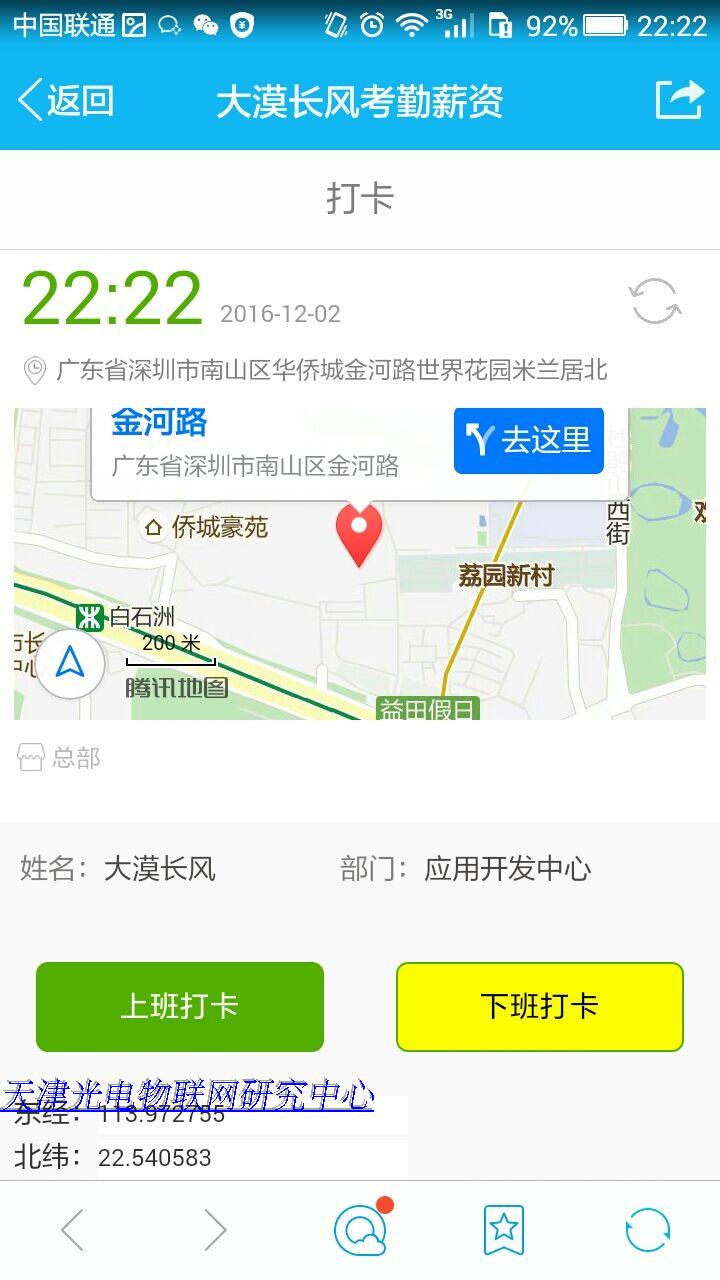The height and width of the screenshot is (1280, 720).
Task: Tap the forward navigation arrow in the bottom bar
Action: pos(216,1230)
